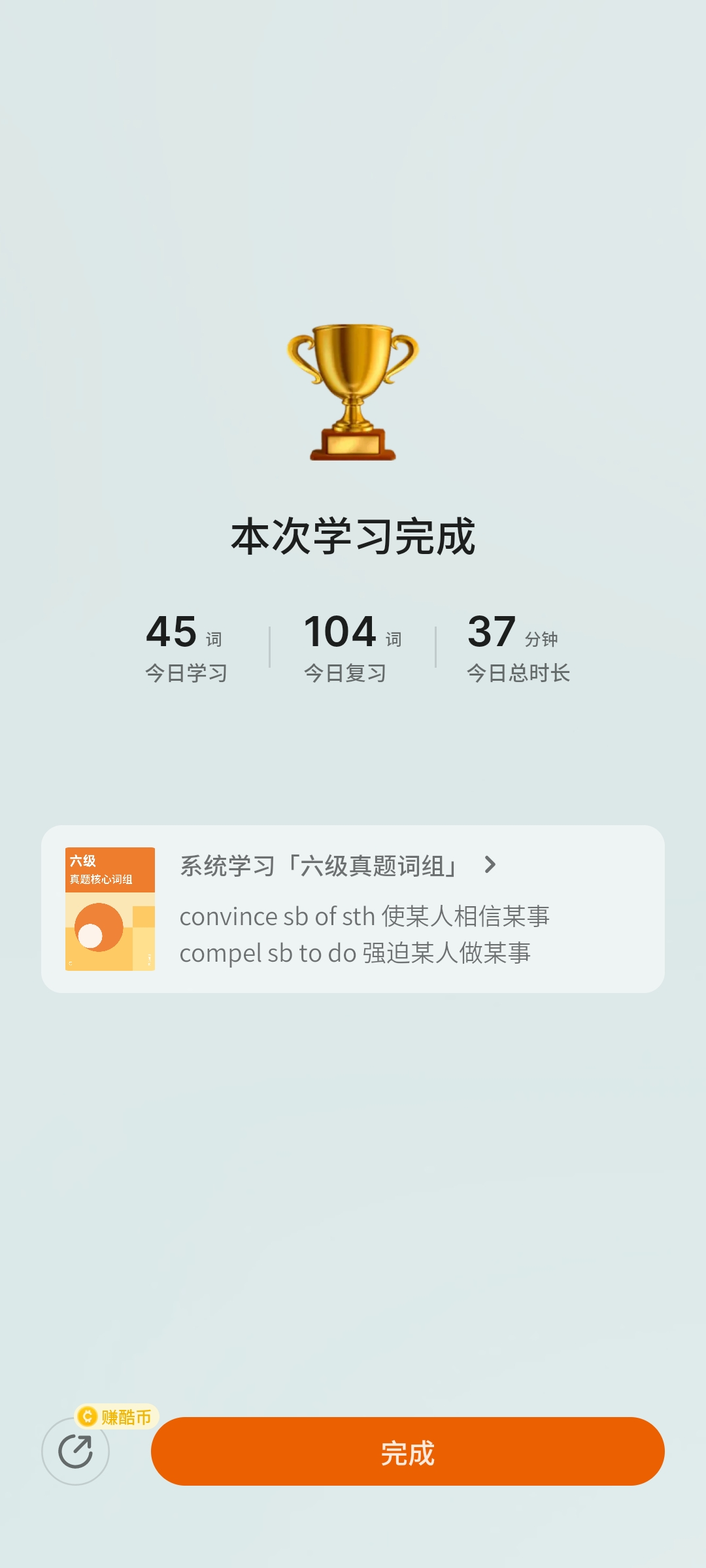Tap the orange 完成 button
This screenshot has width=706, height=1568.
407,1452
